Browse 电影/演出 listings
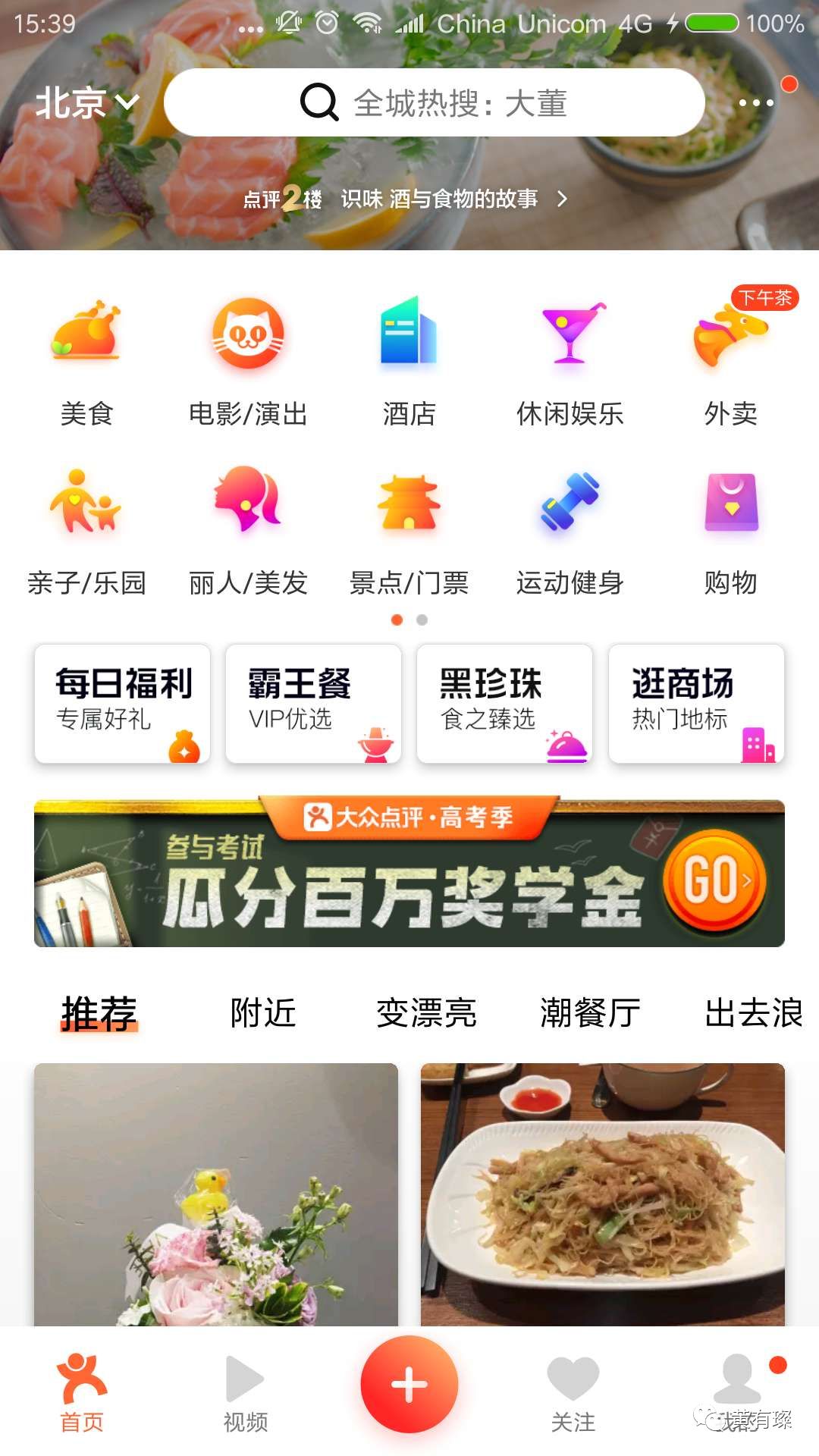This screenshot has width=819, height=1456. (248, 359)
